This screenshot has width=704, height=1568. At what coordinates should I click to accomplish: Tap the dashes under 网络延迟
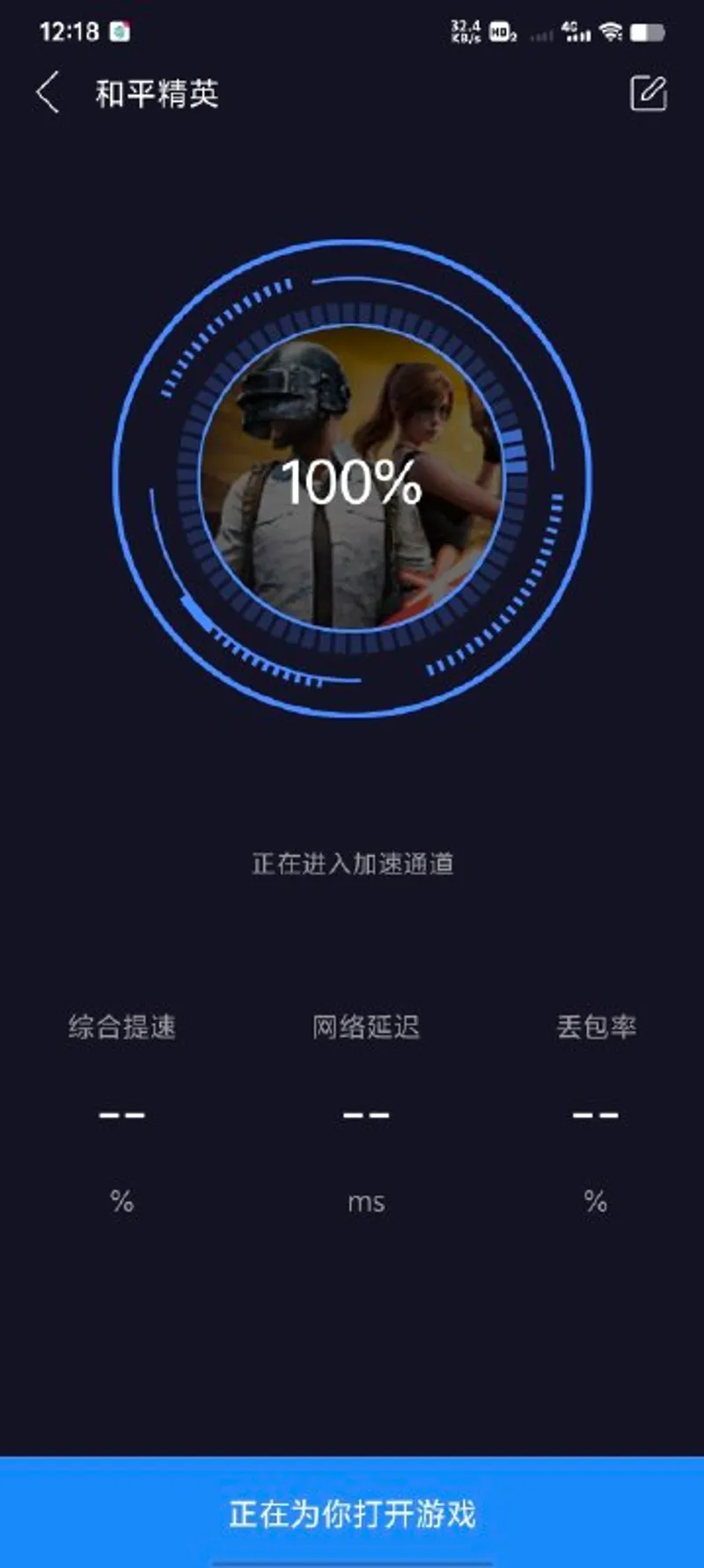tap(365, 1115)
